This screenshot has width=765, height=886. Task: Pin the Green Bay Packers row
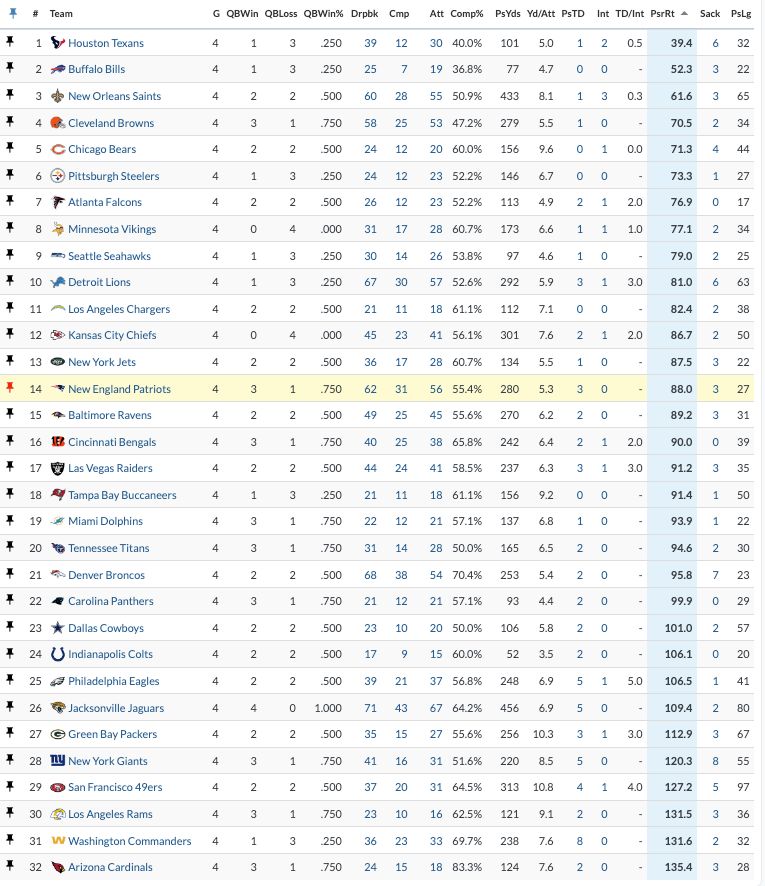click(x=10, y=734)
